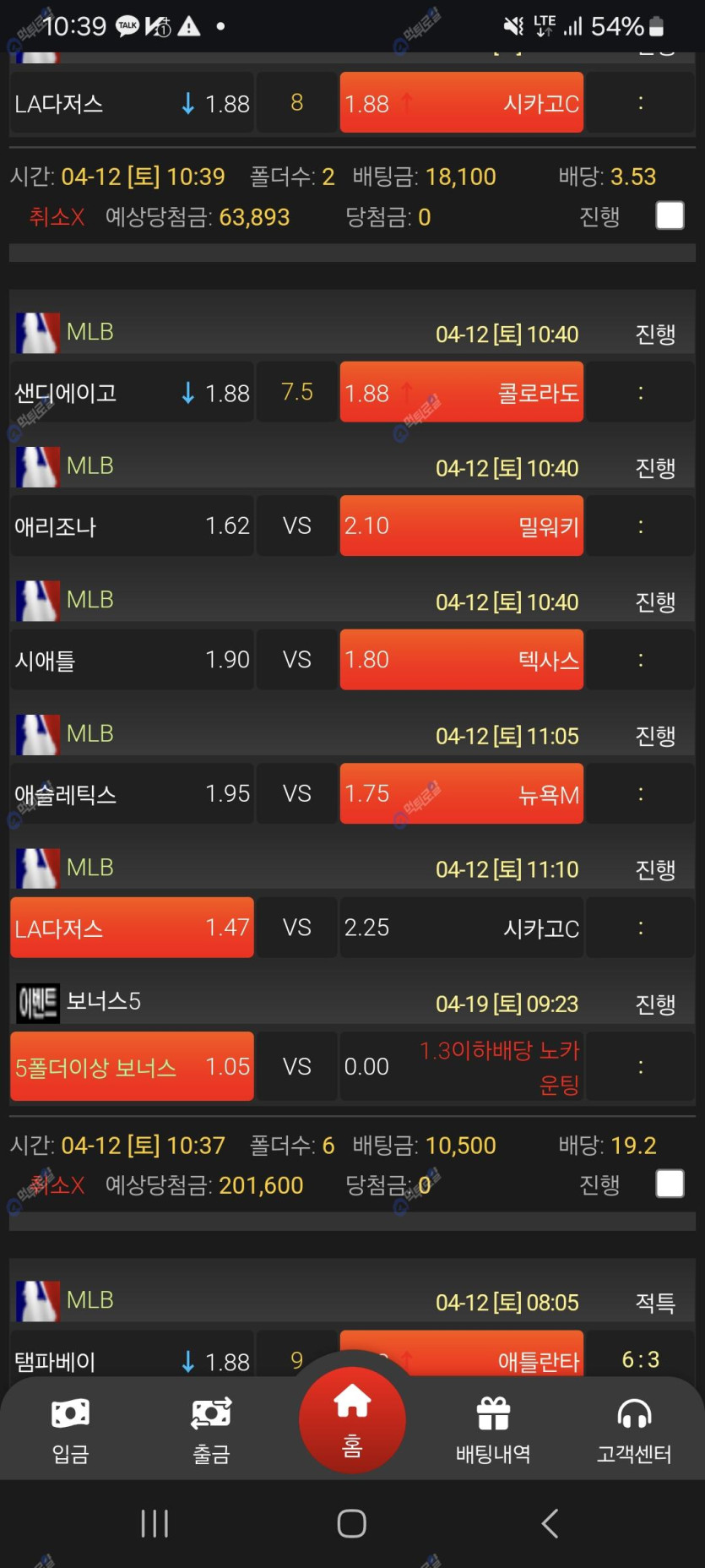Tap the 5폴더이상 보너스 1.05 cell

132,1066
